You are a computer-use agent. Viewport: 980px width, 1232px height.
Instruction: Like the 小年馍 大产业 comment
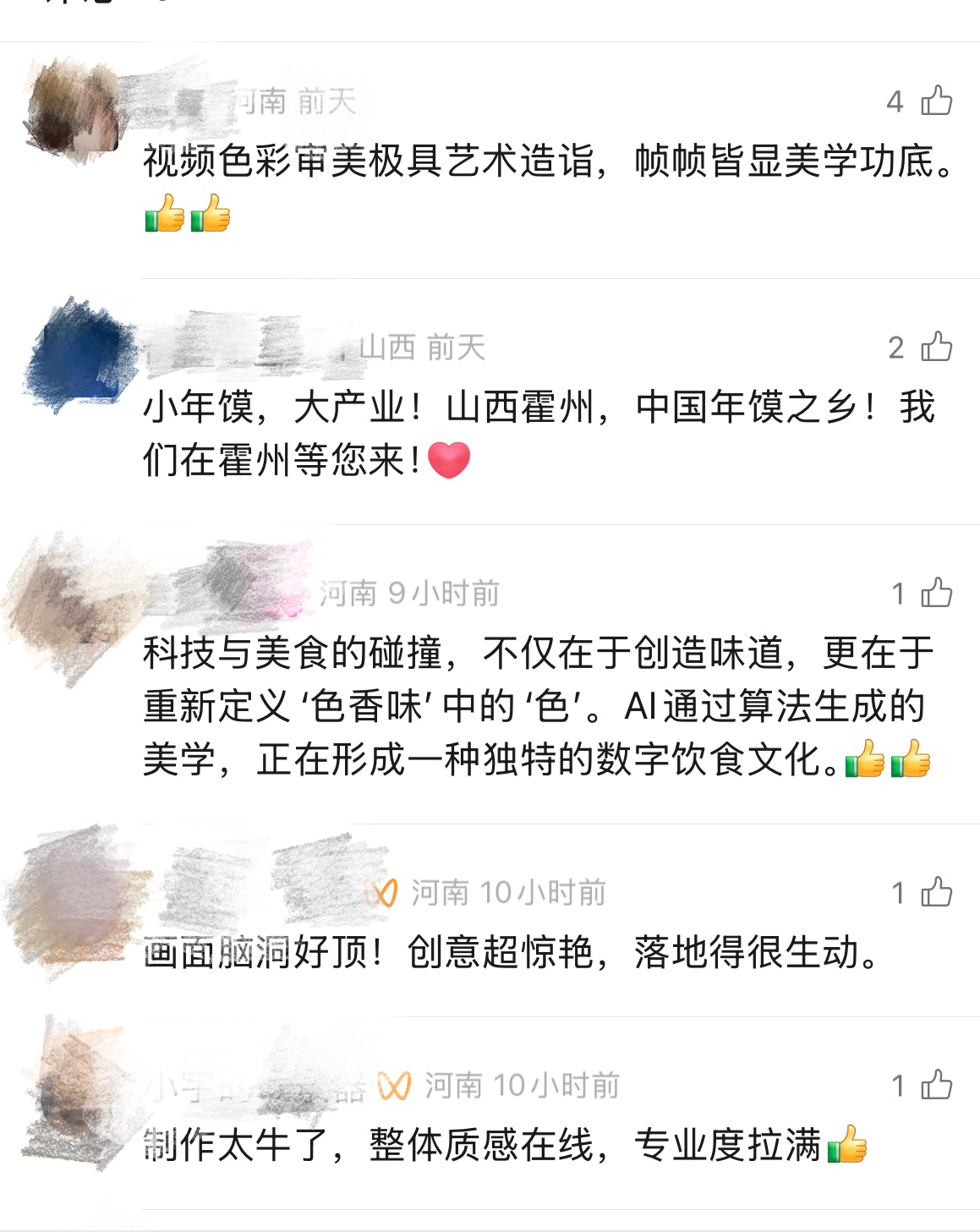(x=936, y=347)
